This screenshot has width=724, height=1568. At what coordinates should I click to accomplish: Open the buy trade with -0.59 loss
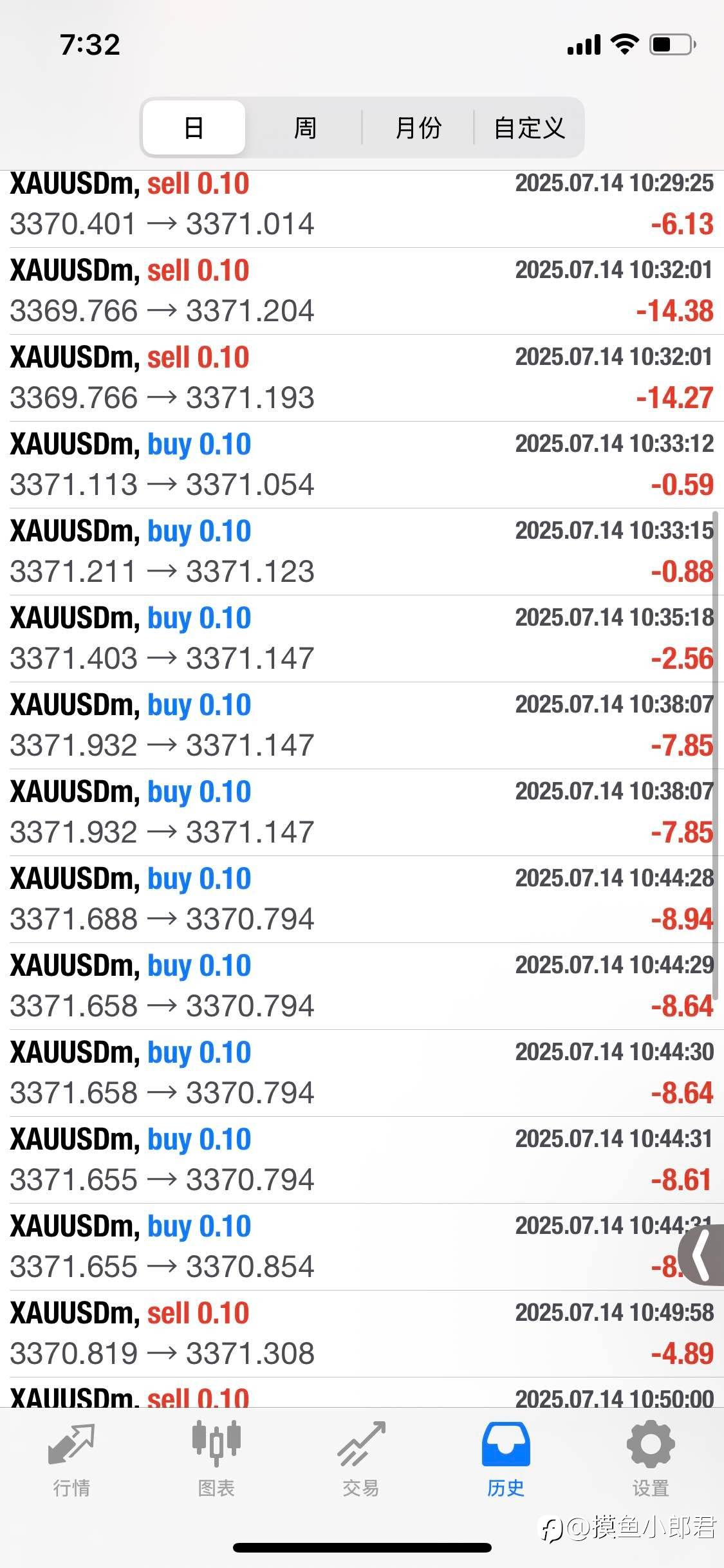pos(362,465)
